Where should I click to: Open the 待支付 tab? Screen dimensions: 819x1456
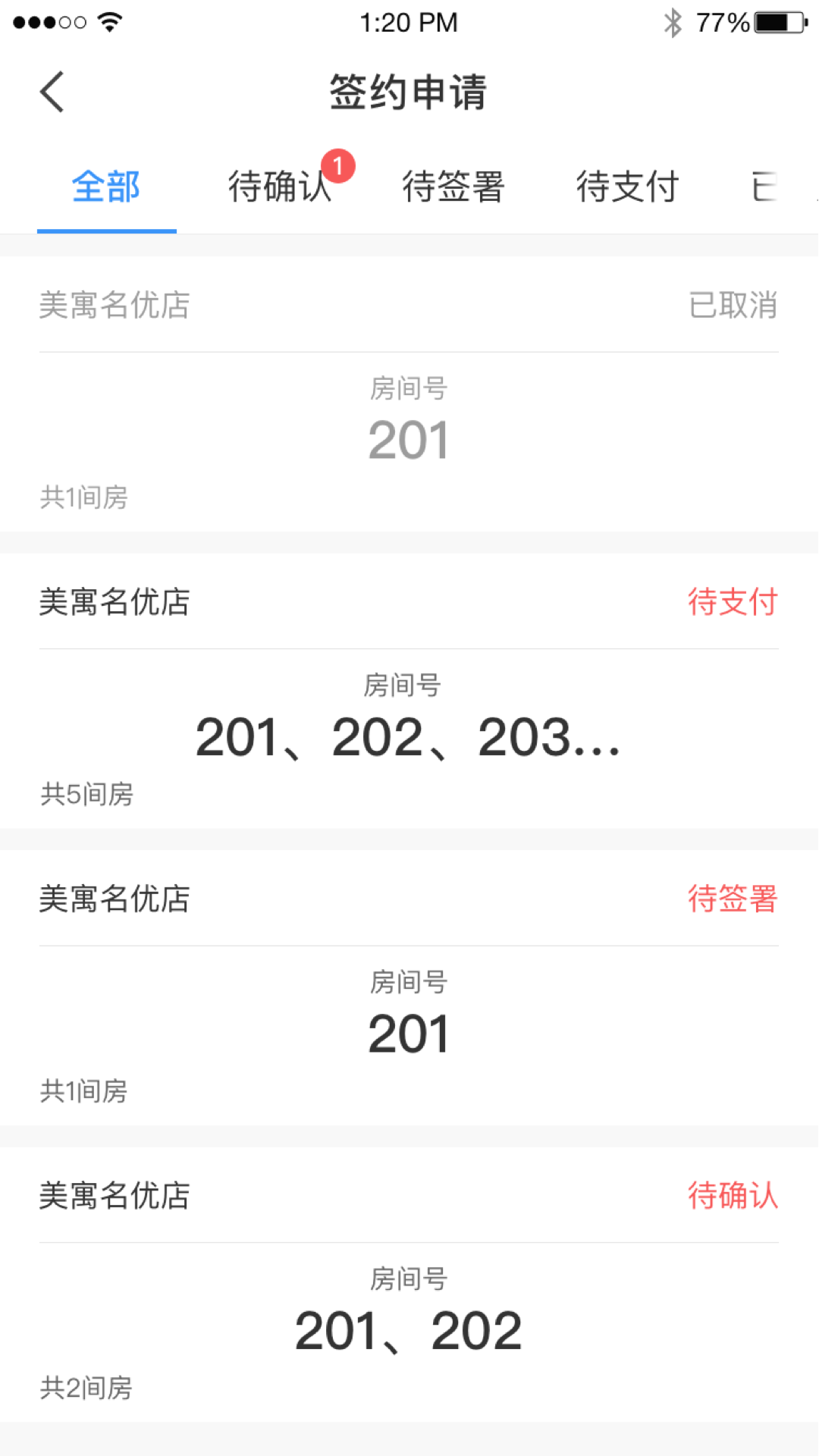pyautogui.click(x=627, y=187)
